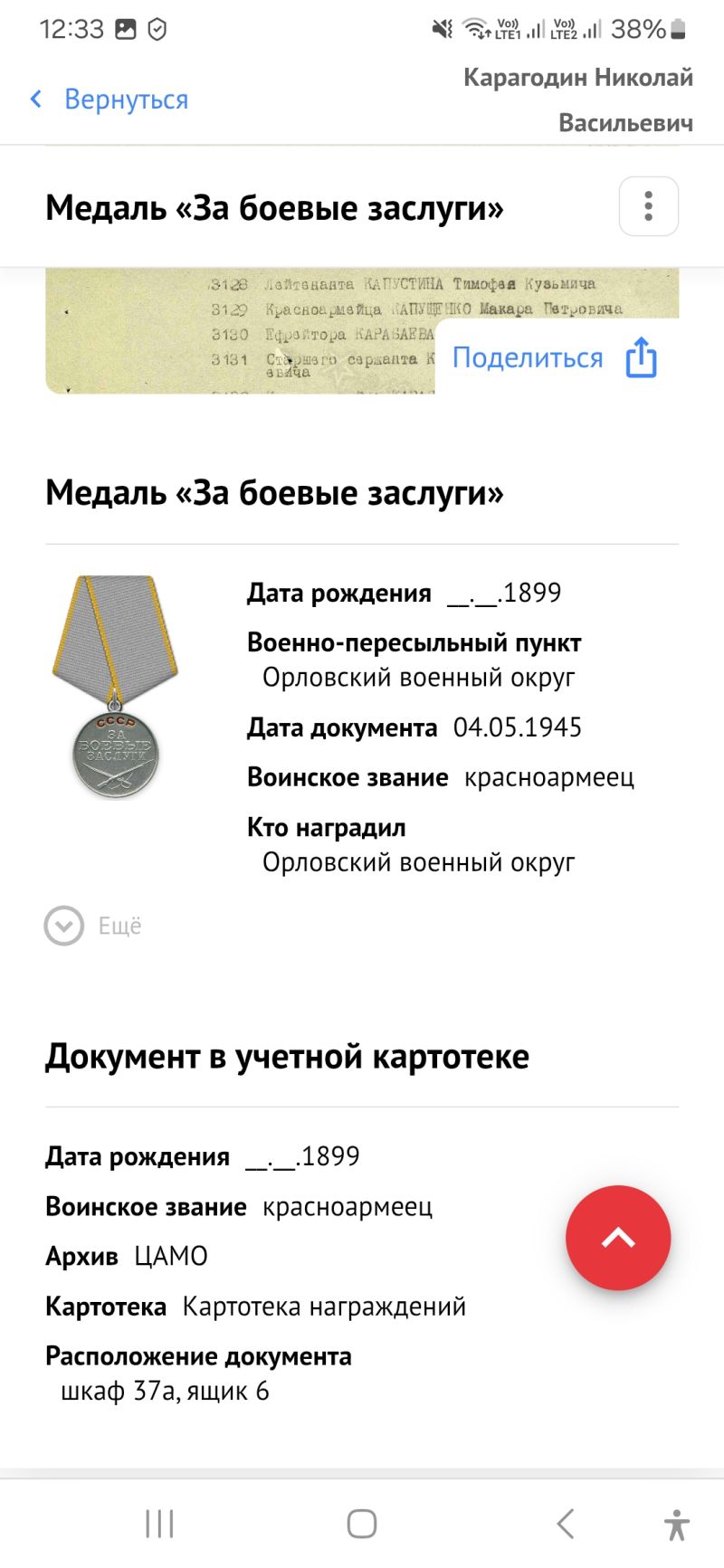Expand the Ещё details section

point(94,926)
